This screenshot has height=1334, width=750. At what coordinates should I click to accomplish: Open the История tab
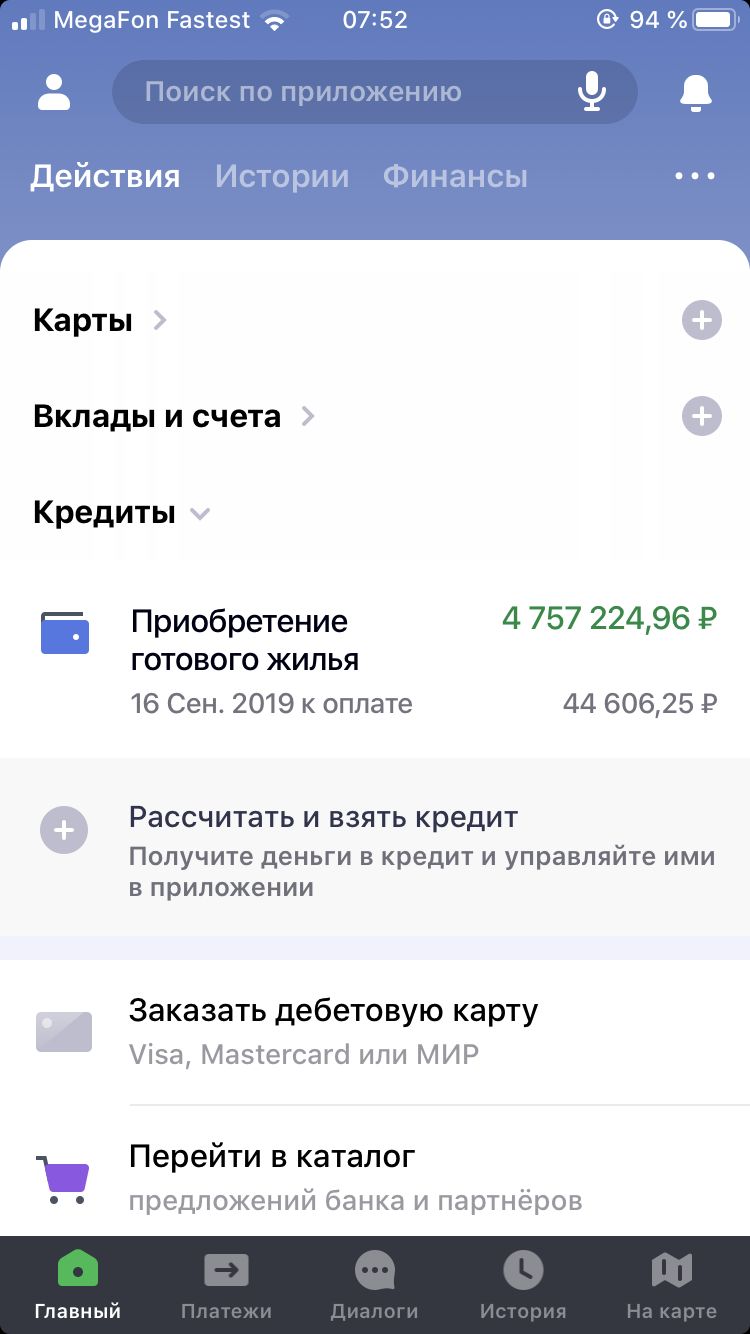523,1286
